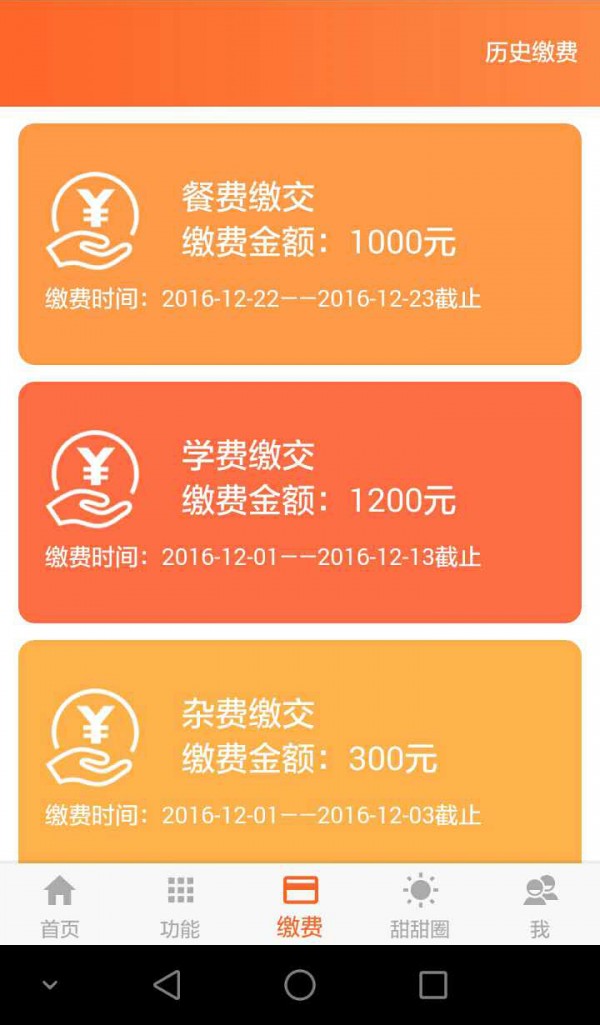Open the 我 profile tab
The height and width of the screenshot is (1025, 600).
pyautogui.click(x=540, y=905)
